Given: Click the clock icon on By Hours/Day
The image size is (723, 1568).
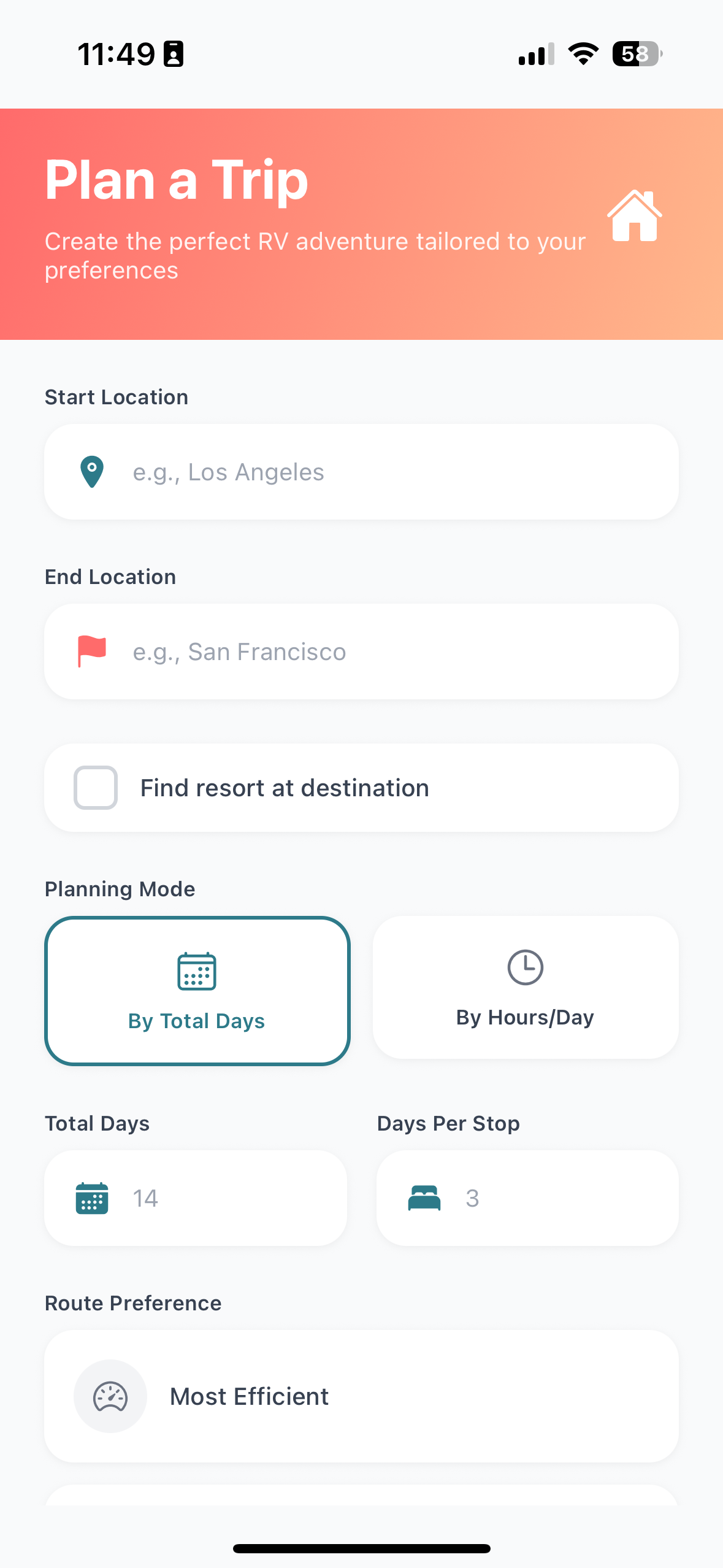Looking at the screenshot, I should [525, 967].
